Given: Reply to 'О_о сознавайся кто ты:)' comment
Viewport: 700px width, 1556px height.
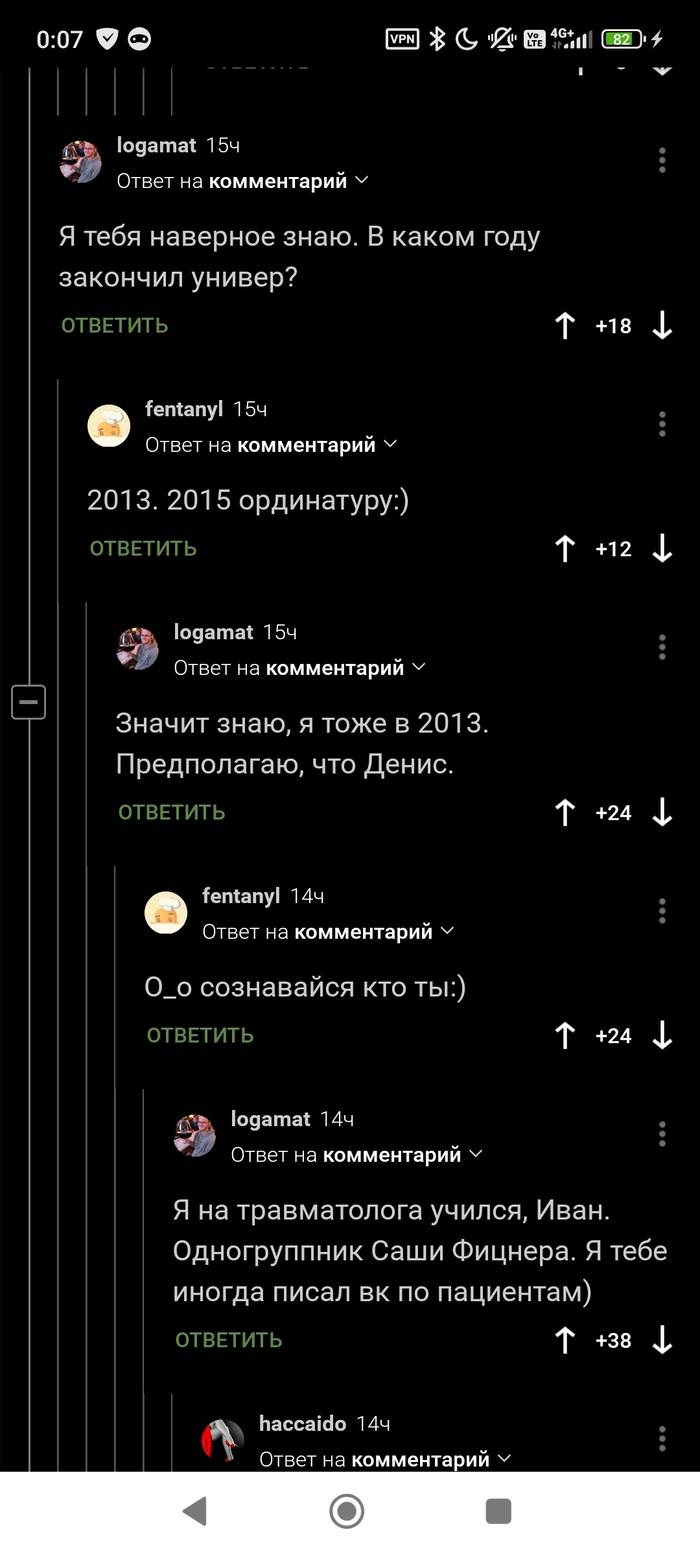Looking at the screenshot, I should click(x=200, y=1035).
